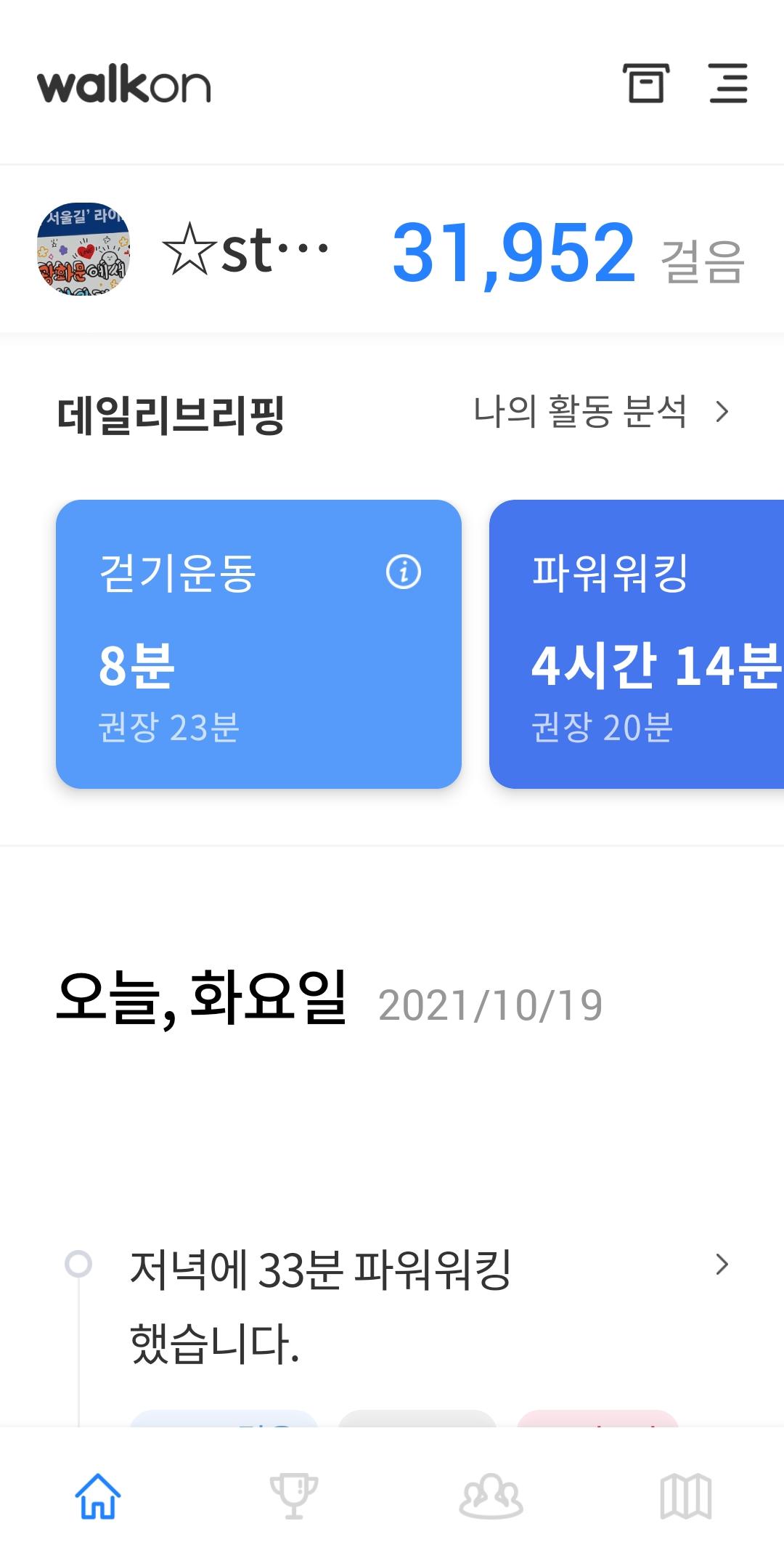Tap the profile avatar picture

(x=83, y=249)
